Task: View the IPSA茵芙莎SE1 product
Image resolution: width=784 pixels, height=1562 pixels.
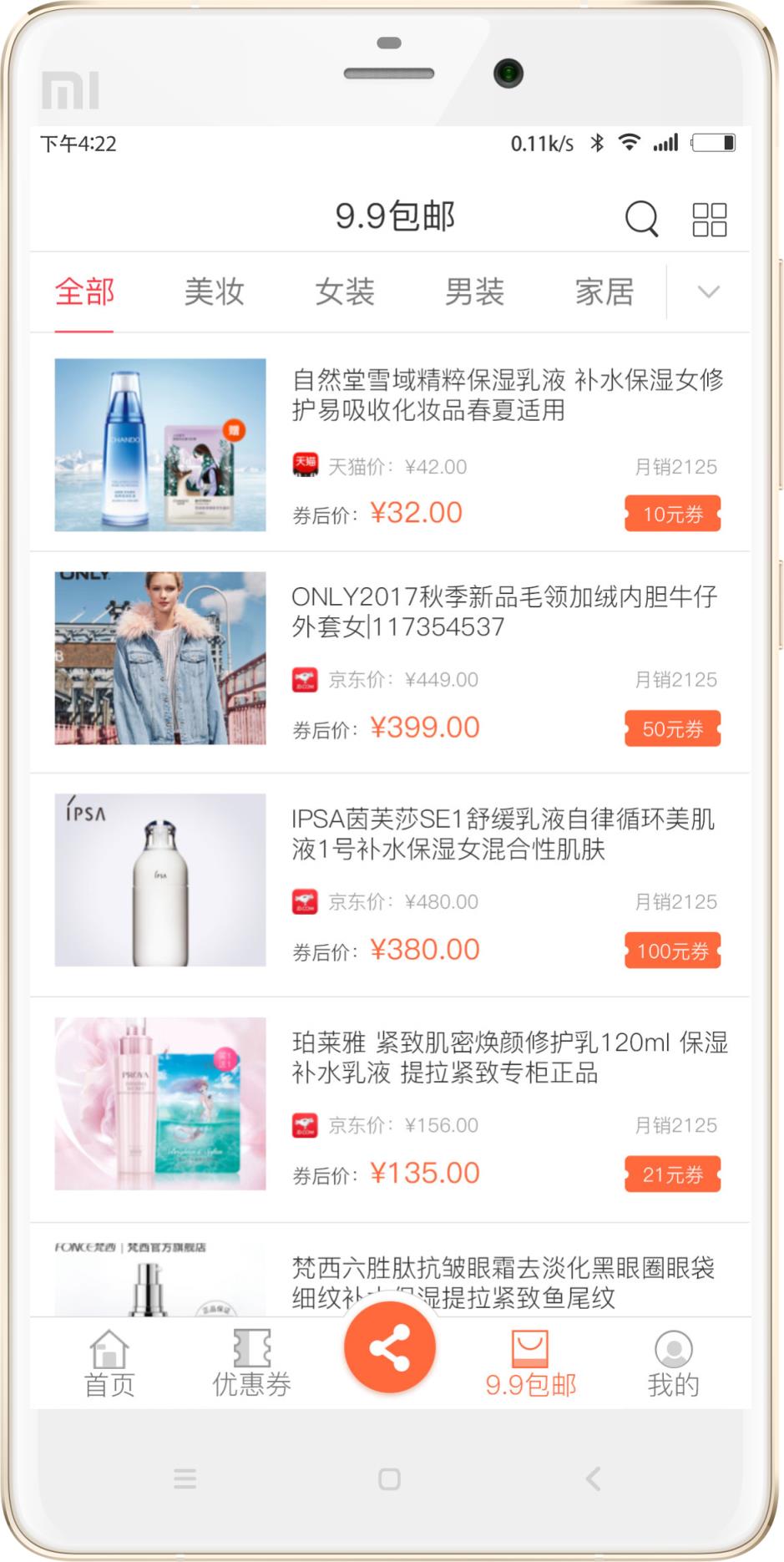Action: [x=503, y=834]
